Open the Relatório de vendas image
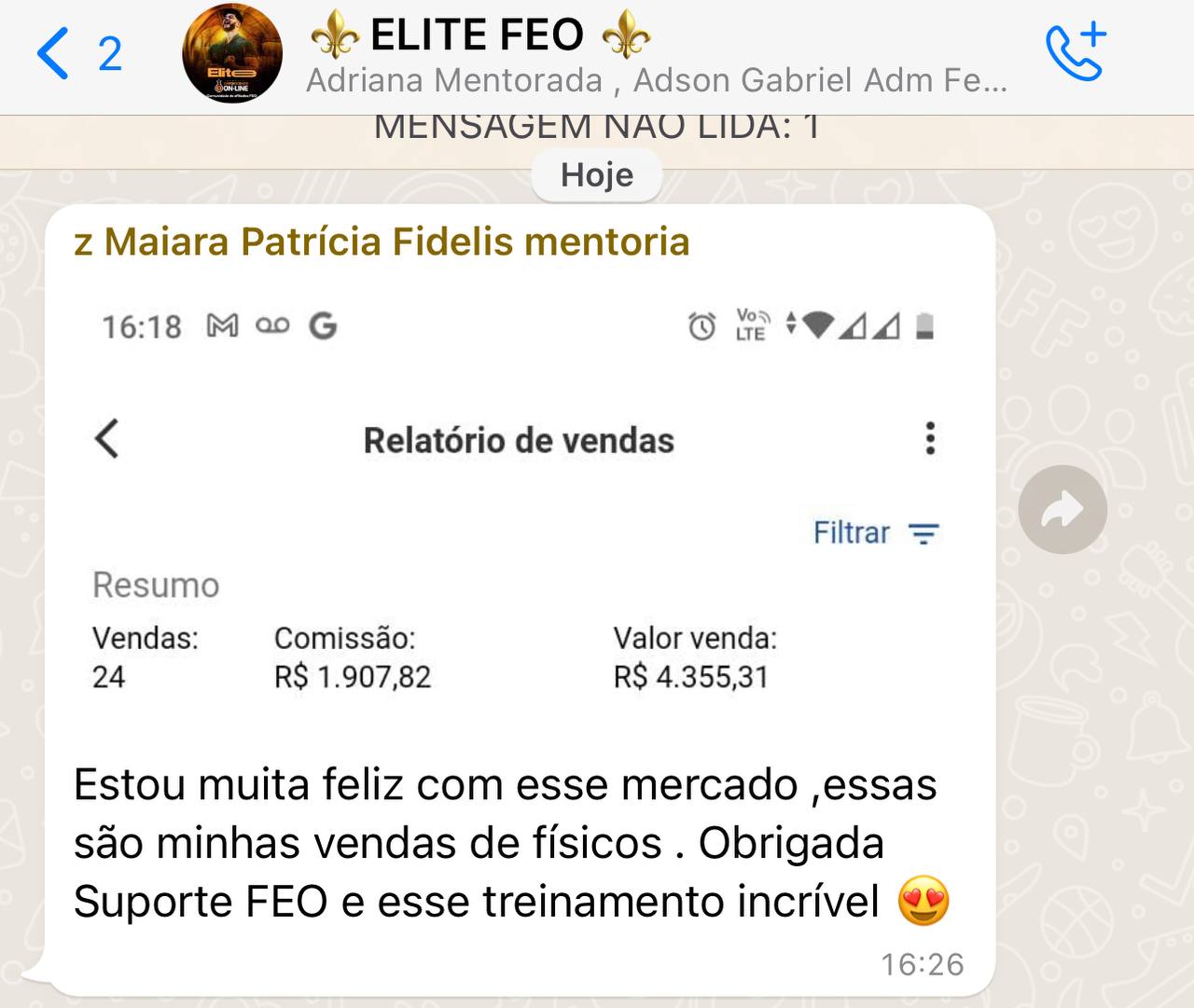This screenshot has width=1194, height=1008. [x=520, y=504]
